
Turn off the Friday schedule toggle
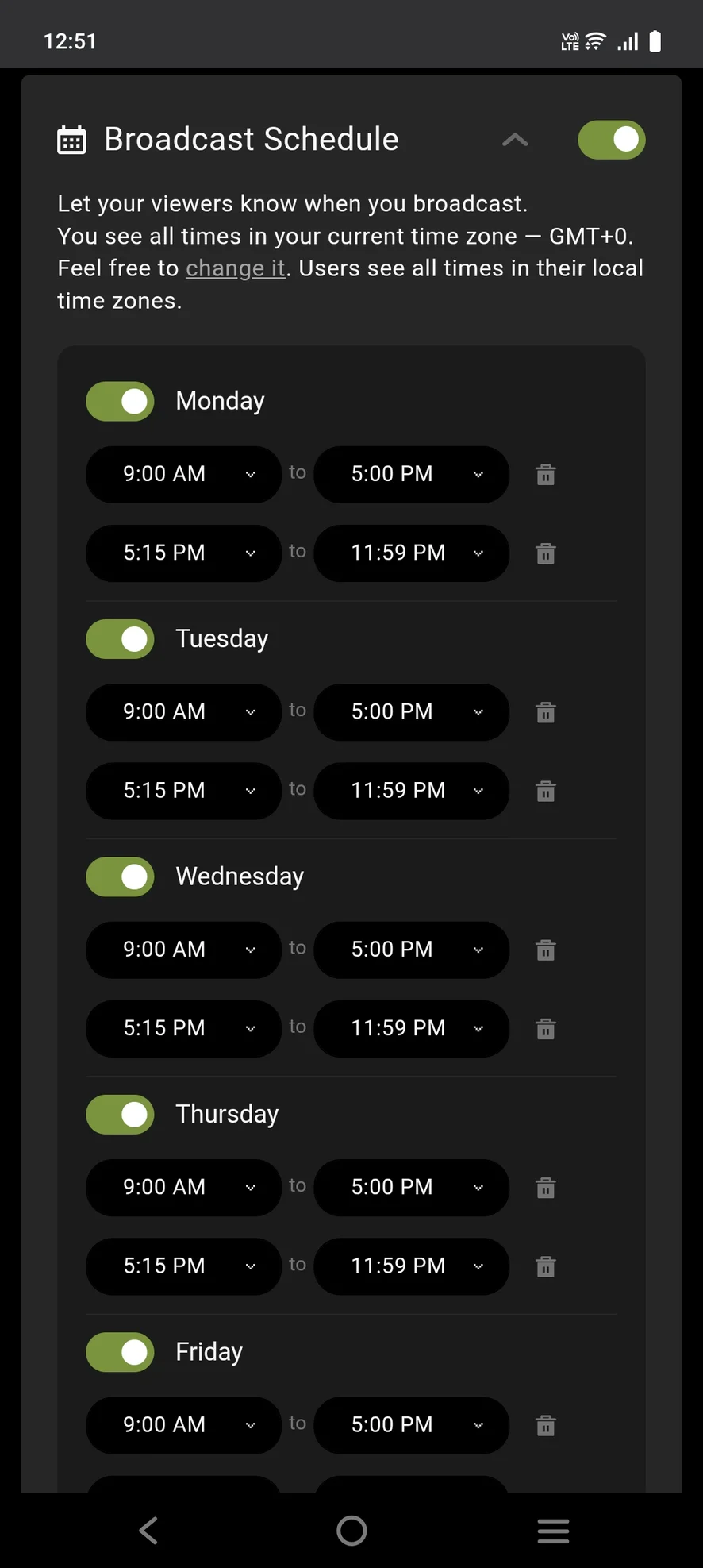click(x=120, y=1352)
